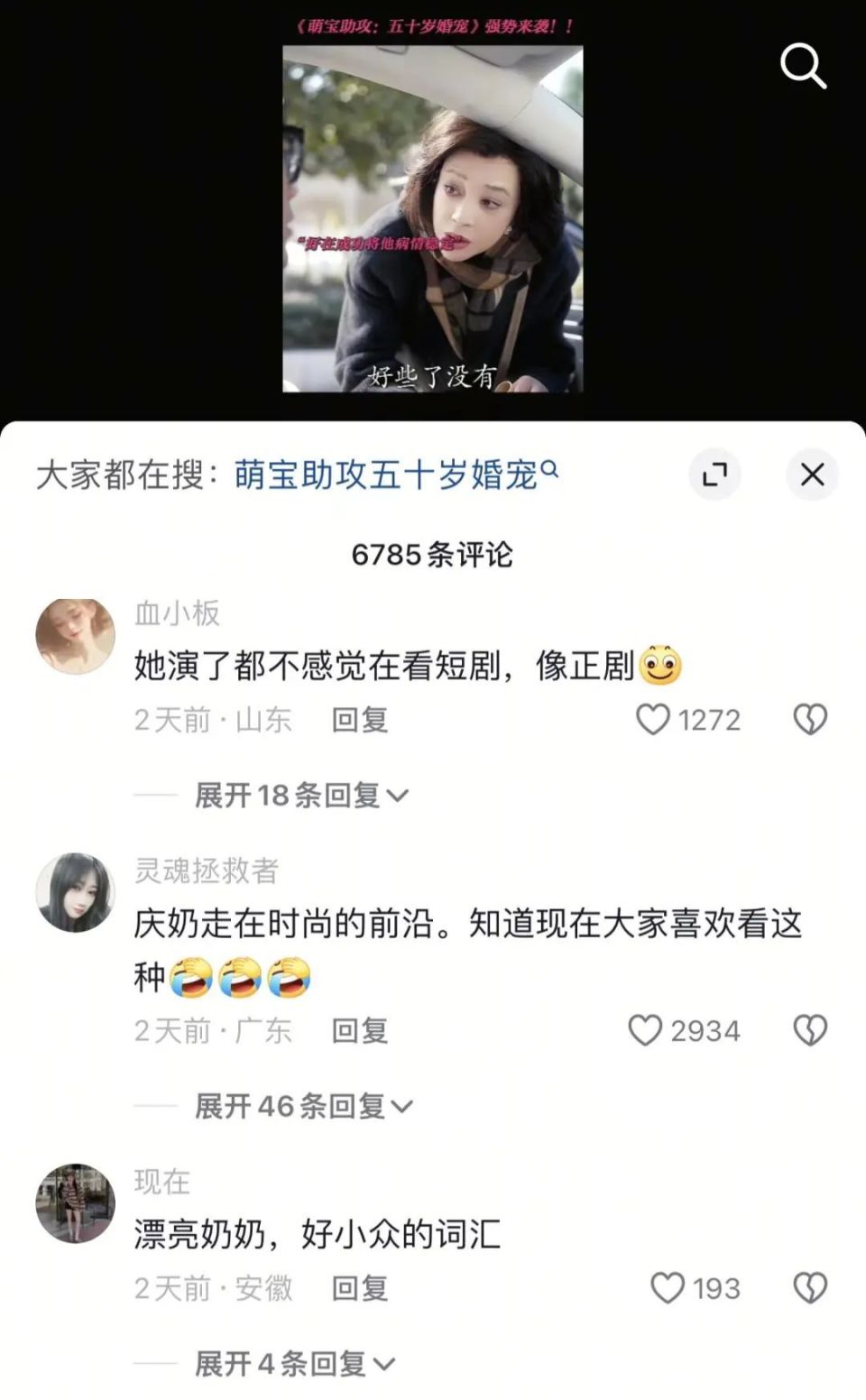Click the dislike icon on 现在's comment
The width and height of the screenshot is (866, 1400).
tap(811, 1288)
